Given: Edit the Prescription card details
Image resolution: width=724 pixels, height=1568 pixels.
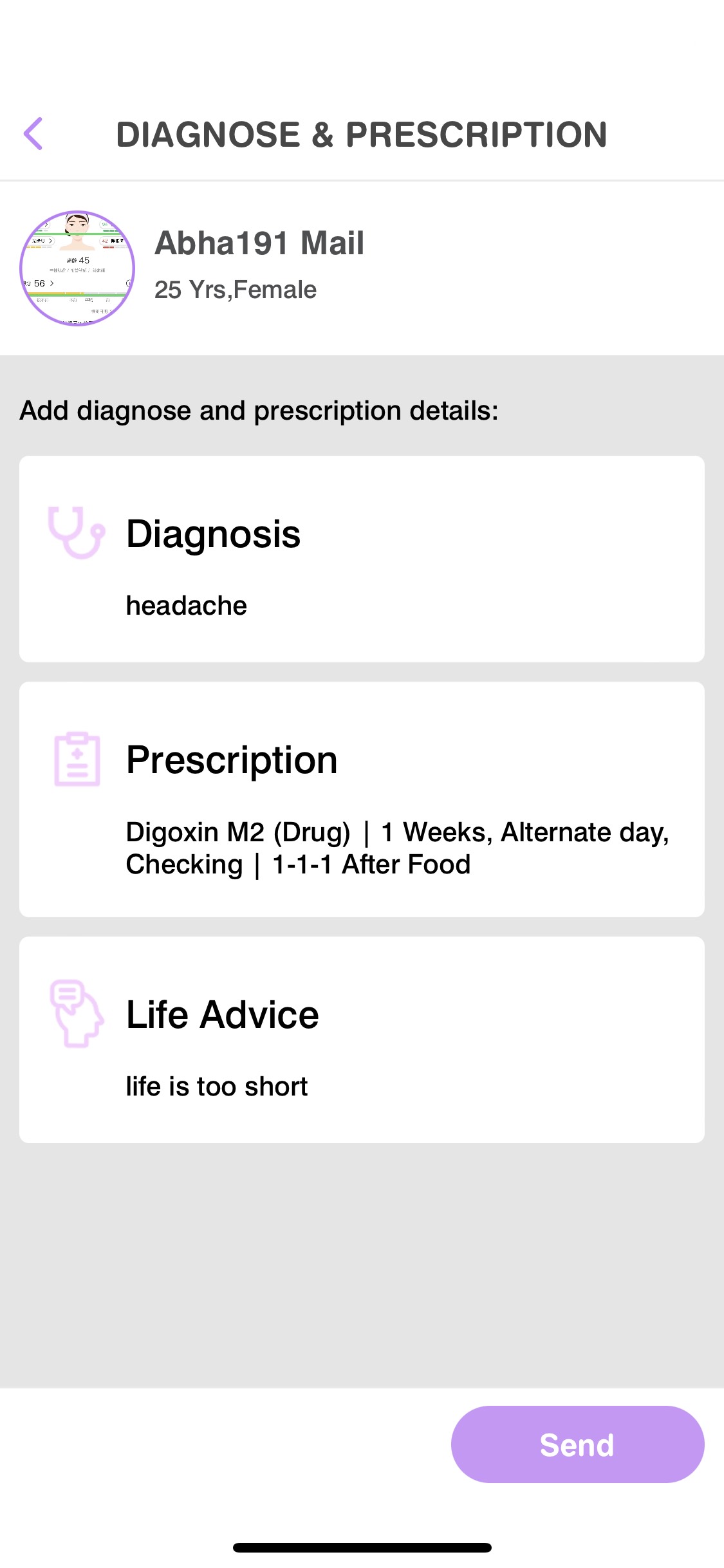Looking at the screenshot, I should click(362, 799).
